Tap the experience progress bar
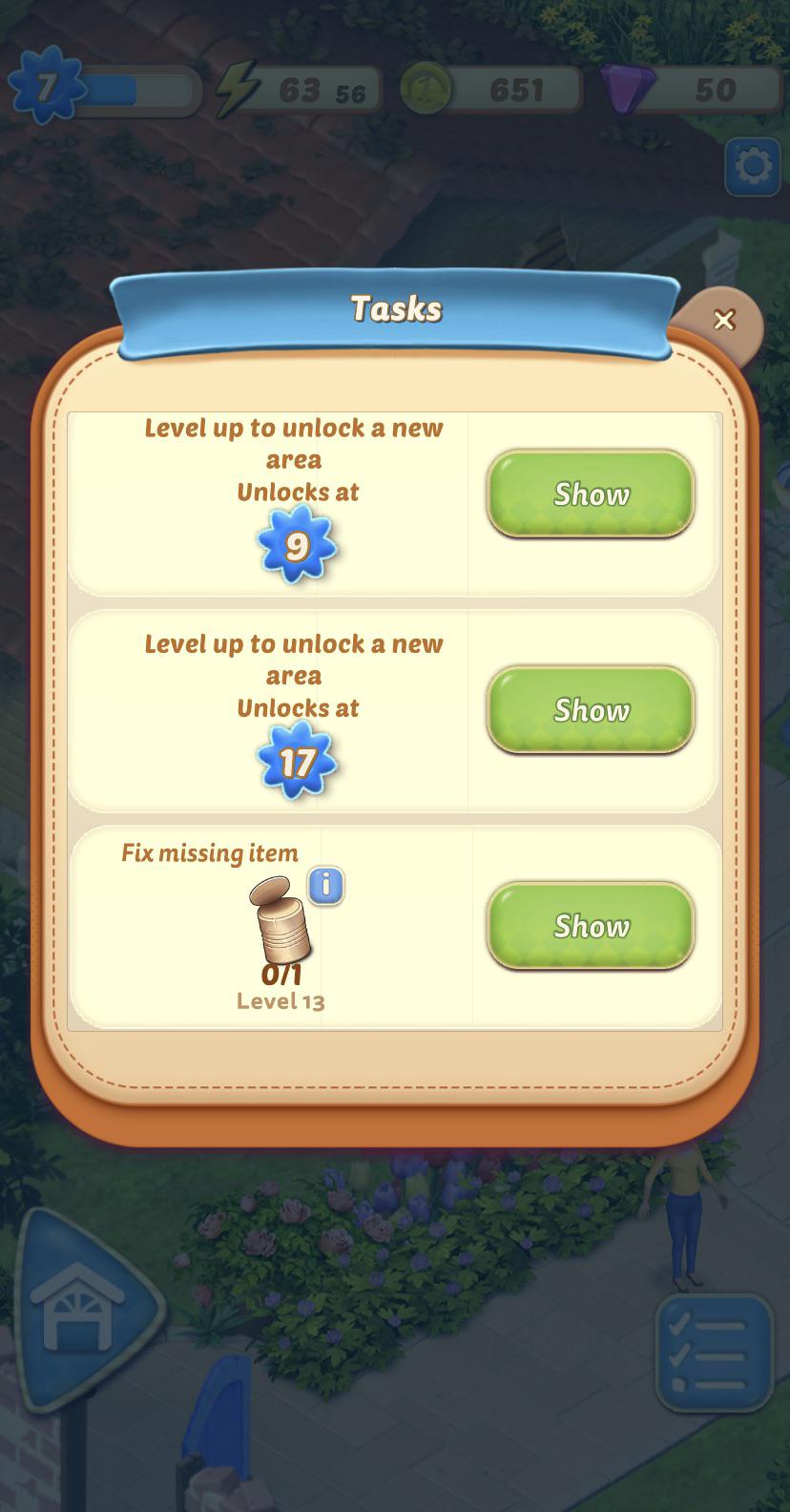The width and height of the screenshot is (790, 1512). click(x=134, y=90)
